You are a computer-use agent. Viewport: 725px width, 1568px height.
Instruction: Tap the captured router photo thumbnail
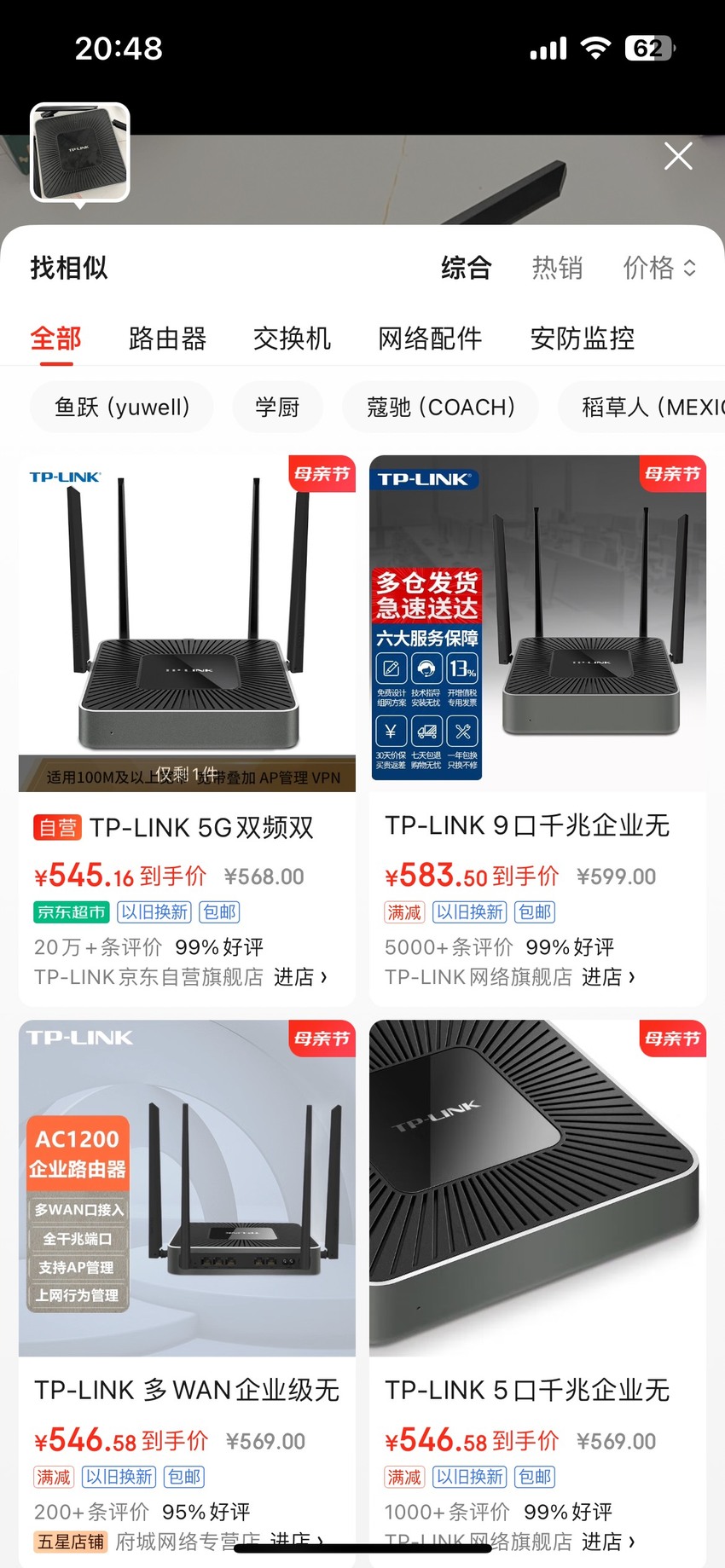[80, 153]
